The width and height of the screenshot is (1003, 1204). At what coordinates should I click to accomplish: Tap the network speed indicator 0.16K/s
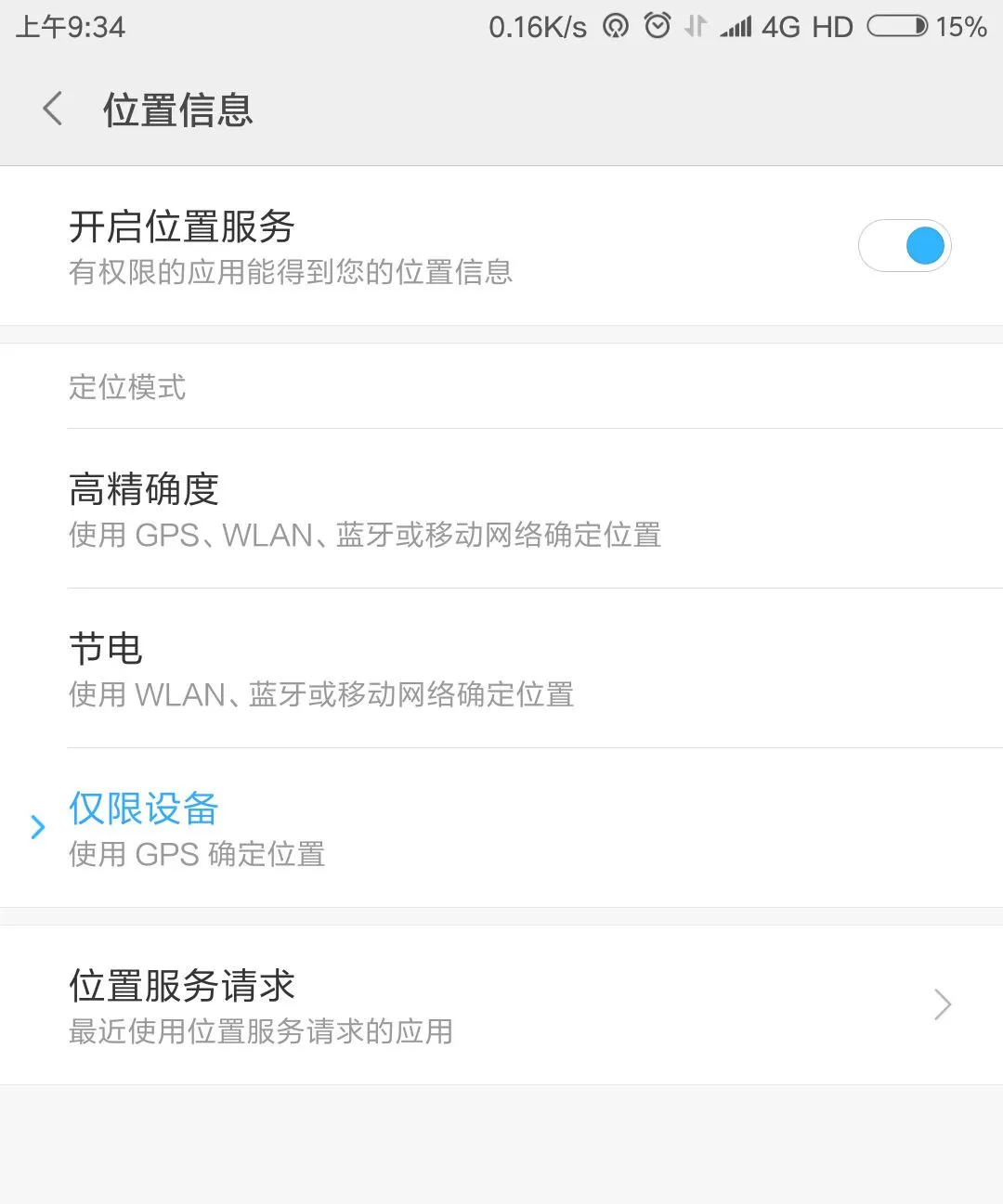(537, 25)
